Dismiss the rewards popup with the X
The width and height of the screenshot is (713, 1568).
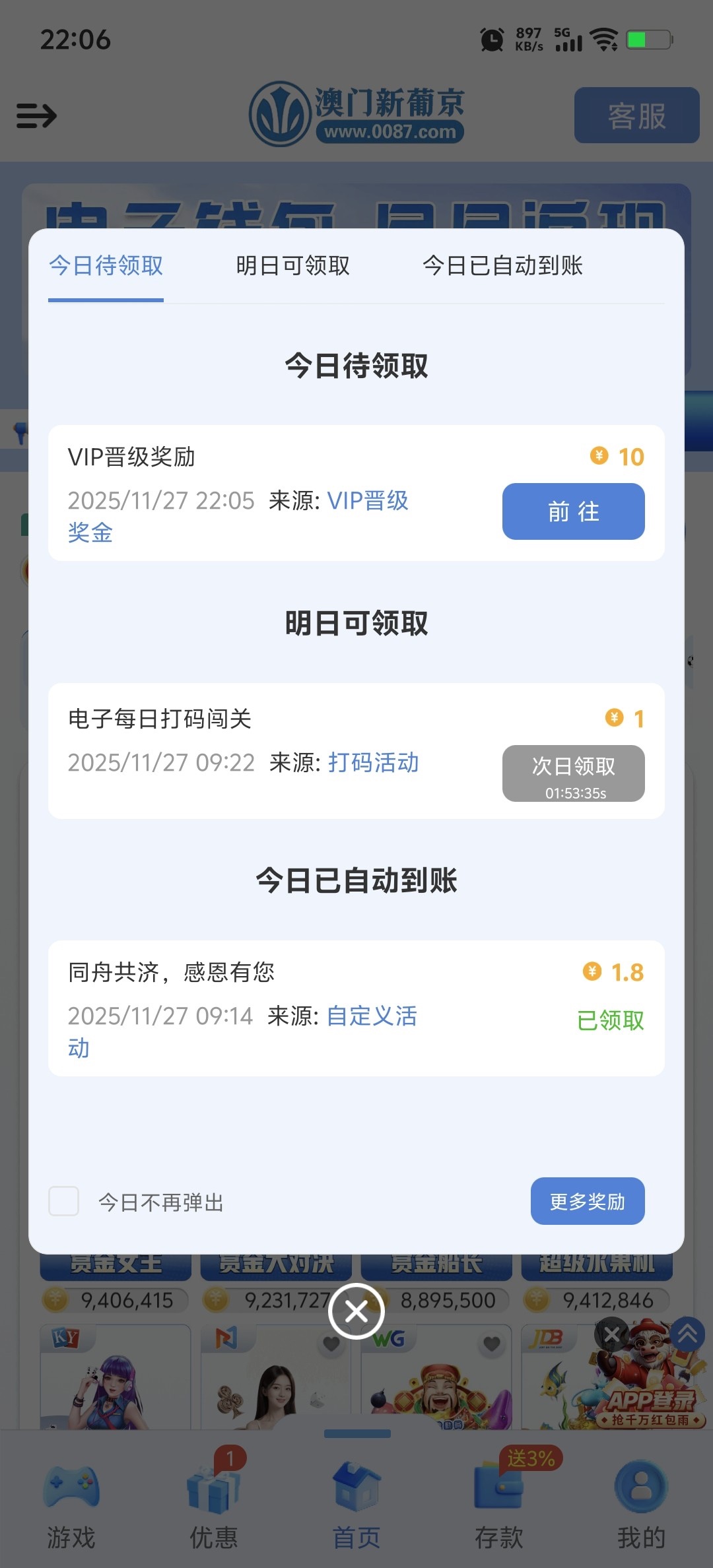click(356, 1311)
